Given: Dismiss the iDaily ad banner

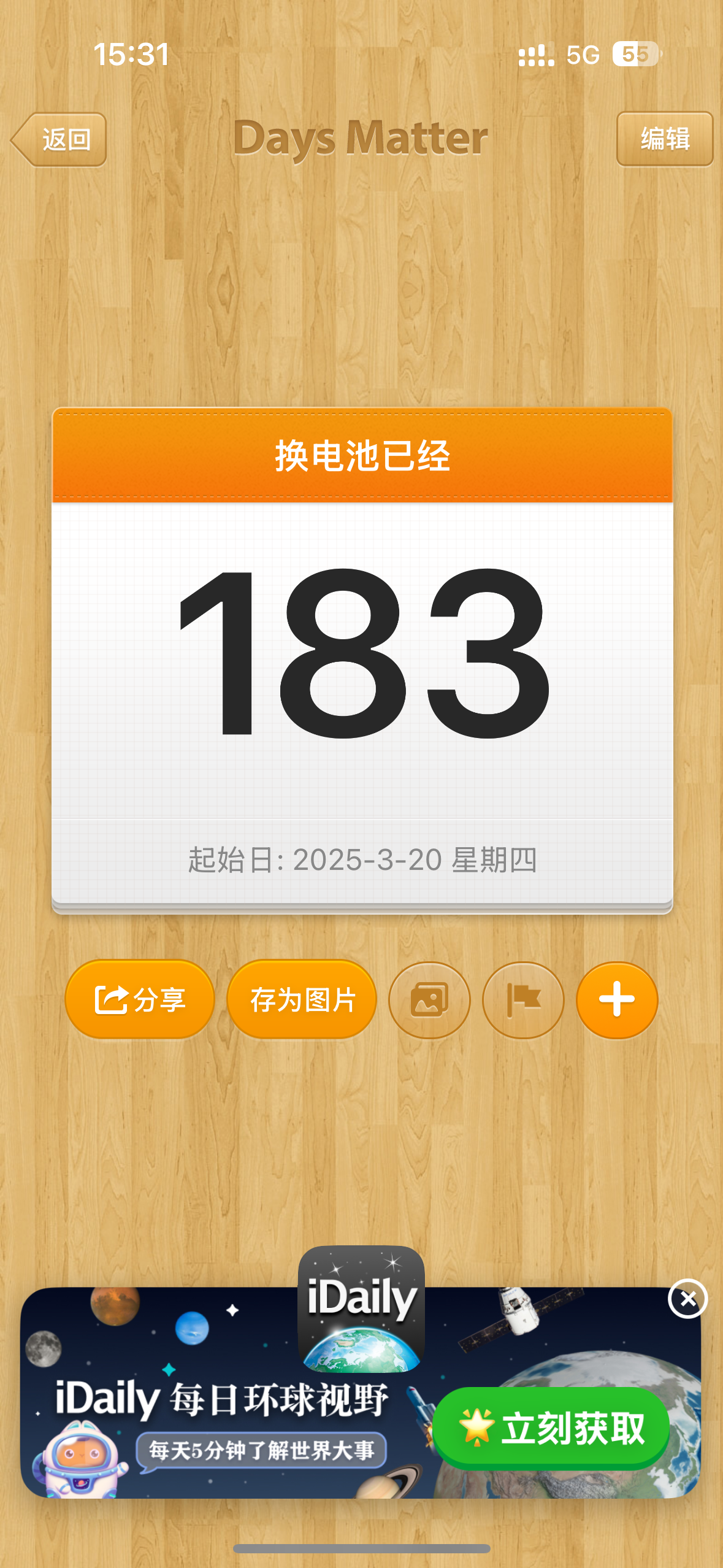Looking at the screenshot, I should point(688,1299).
